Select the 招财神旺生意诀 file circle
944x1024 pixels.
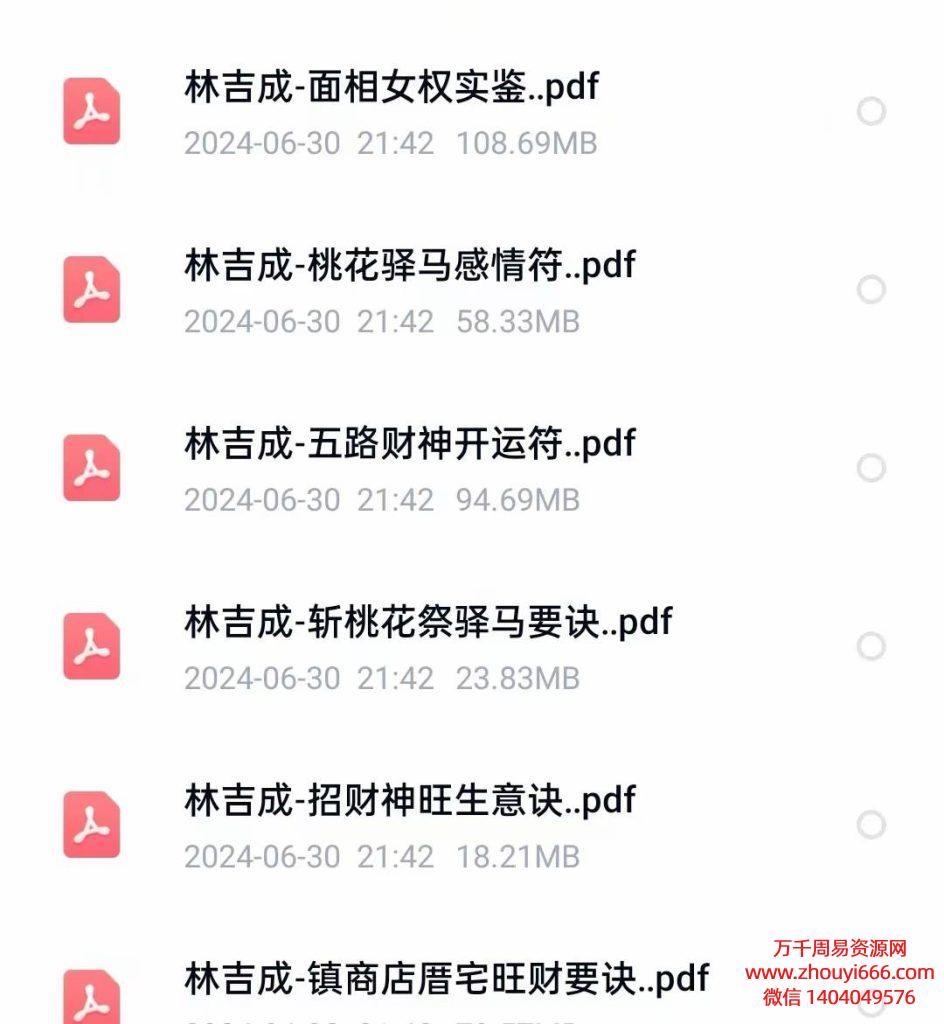tap(871, 825)
